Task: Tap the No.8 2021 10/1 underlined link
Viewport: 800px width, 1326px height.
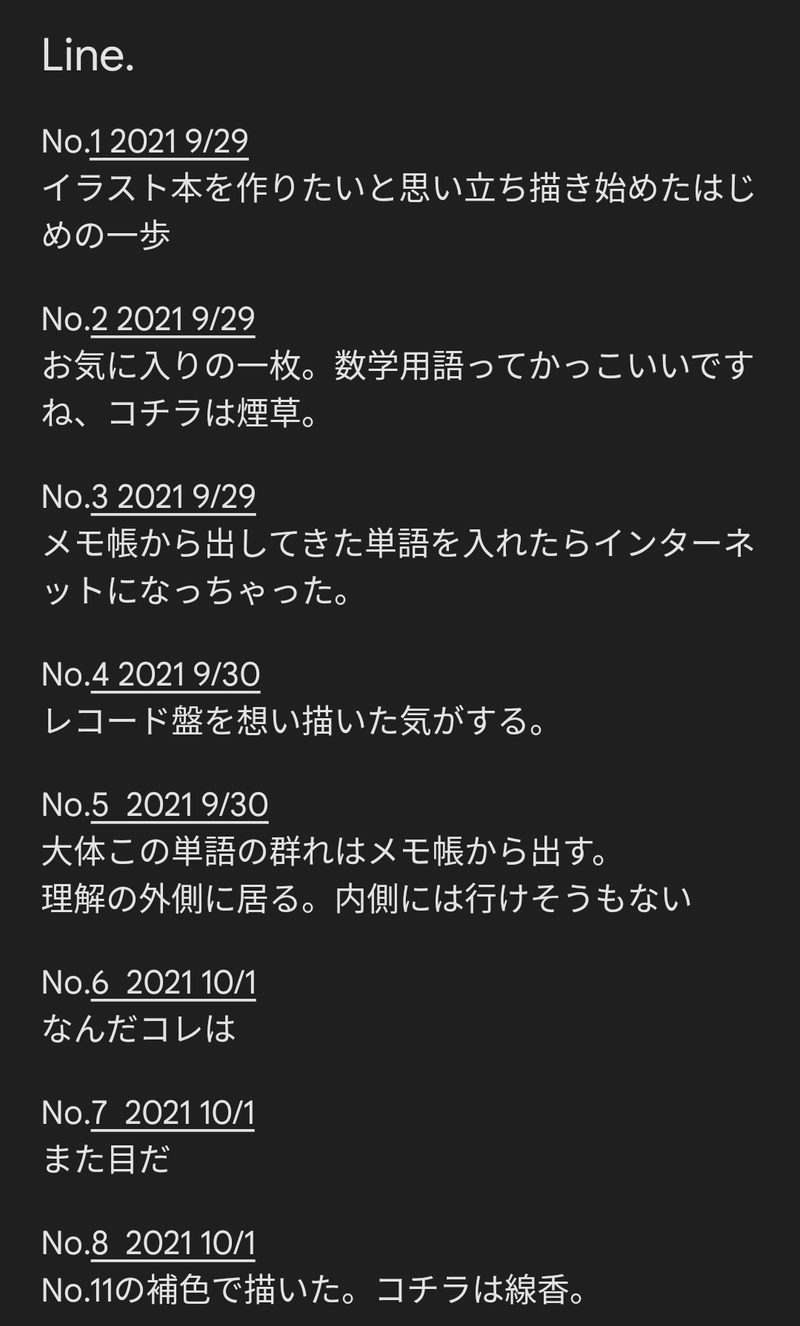Action: tap(173, 1243)
